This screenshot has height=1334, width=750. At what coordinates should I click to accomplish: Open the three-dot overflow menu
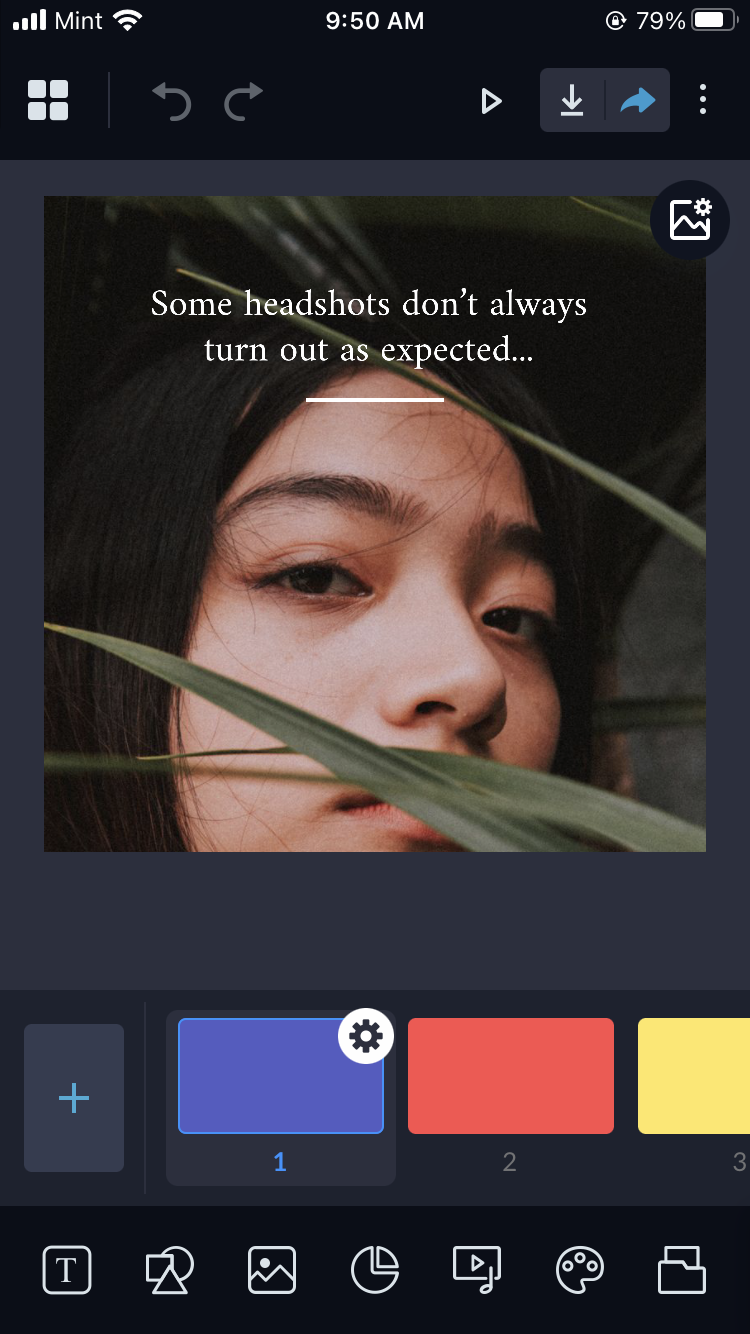click(x=703, y=100)
